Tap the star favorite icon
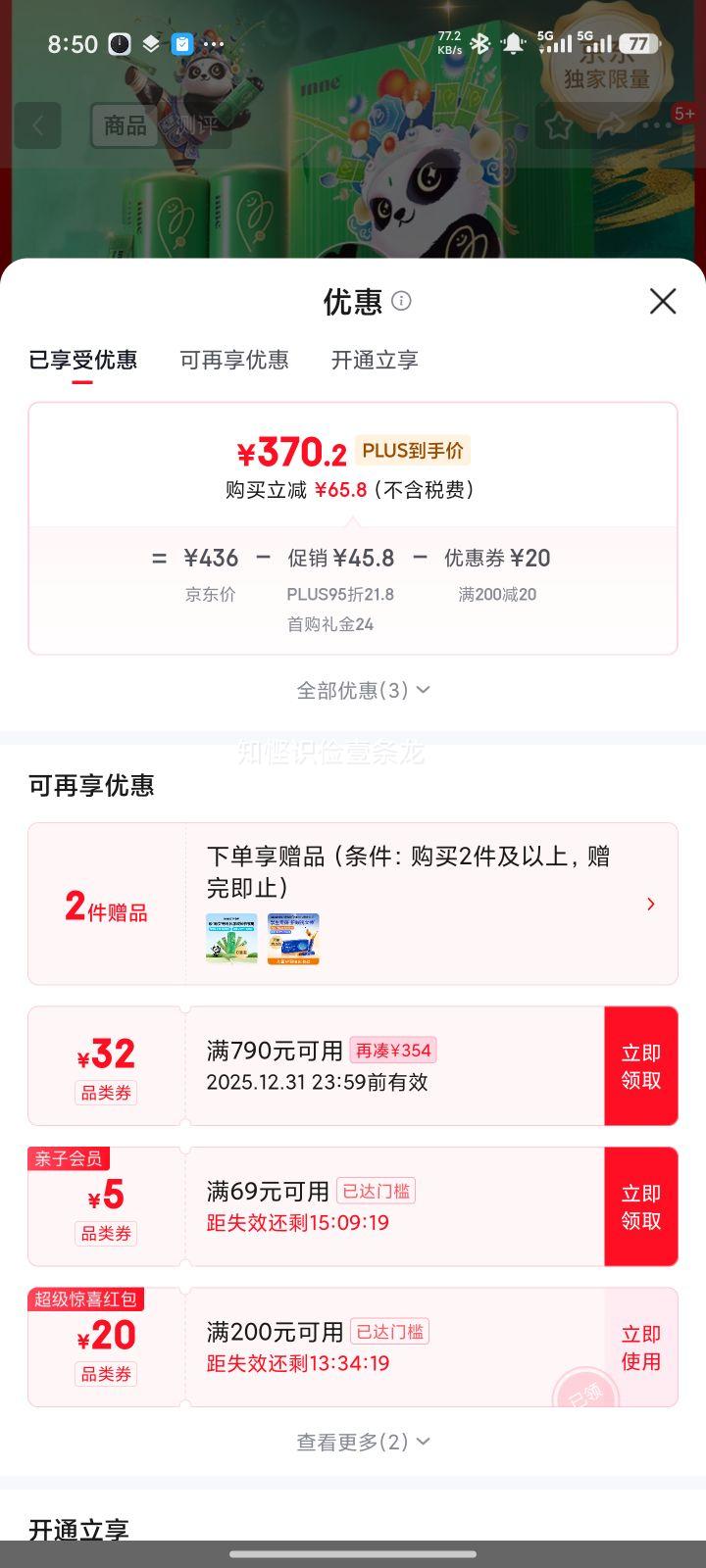 pyautogui.click(x=559, y=125)
